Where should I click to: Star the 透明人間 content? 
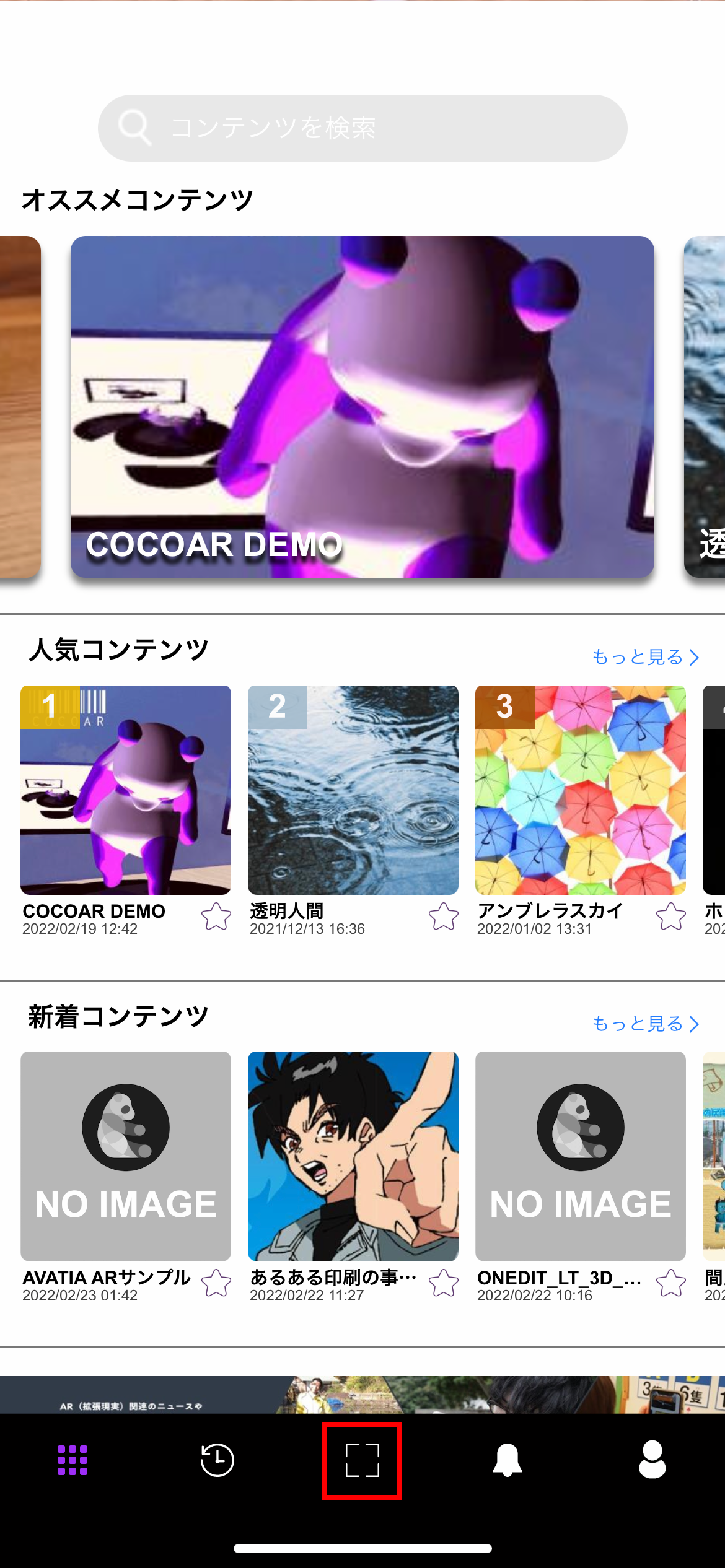tap(444, 917)
